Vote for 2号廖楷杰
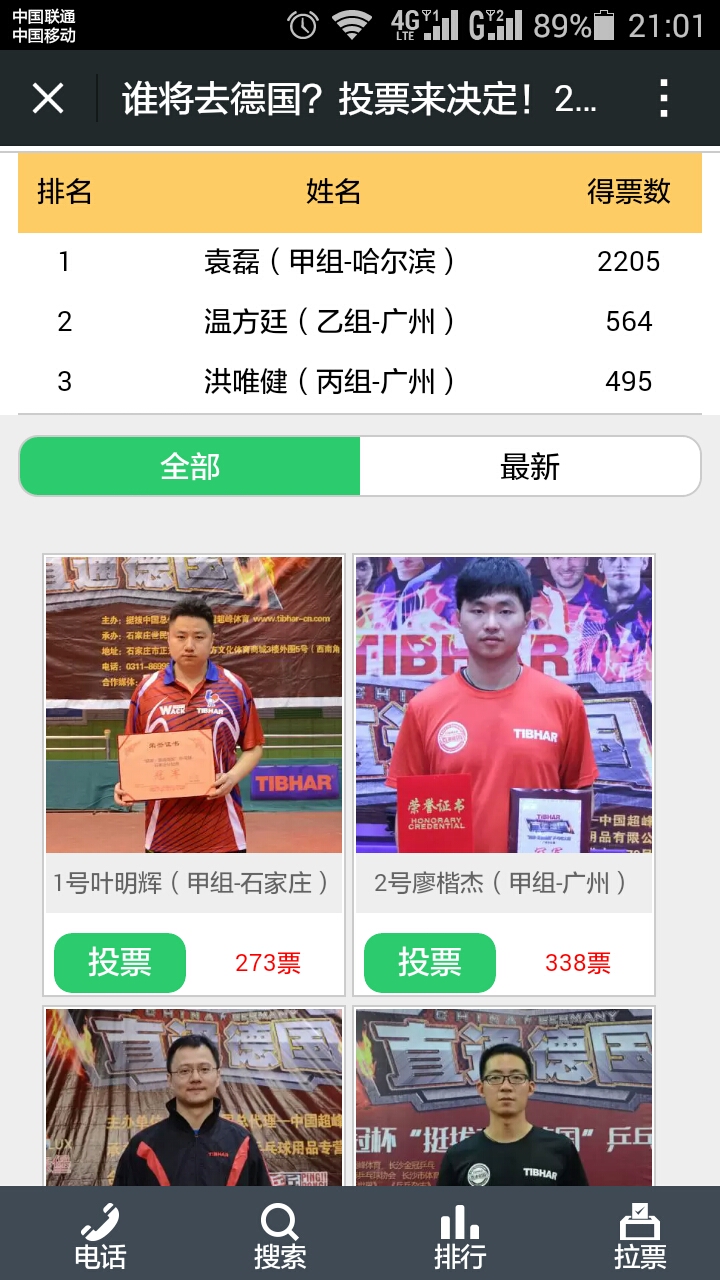 tap(430, 962)
